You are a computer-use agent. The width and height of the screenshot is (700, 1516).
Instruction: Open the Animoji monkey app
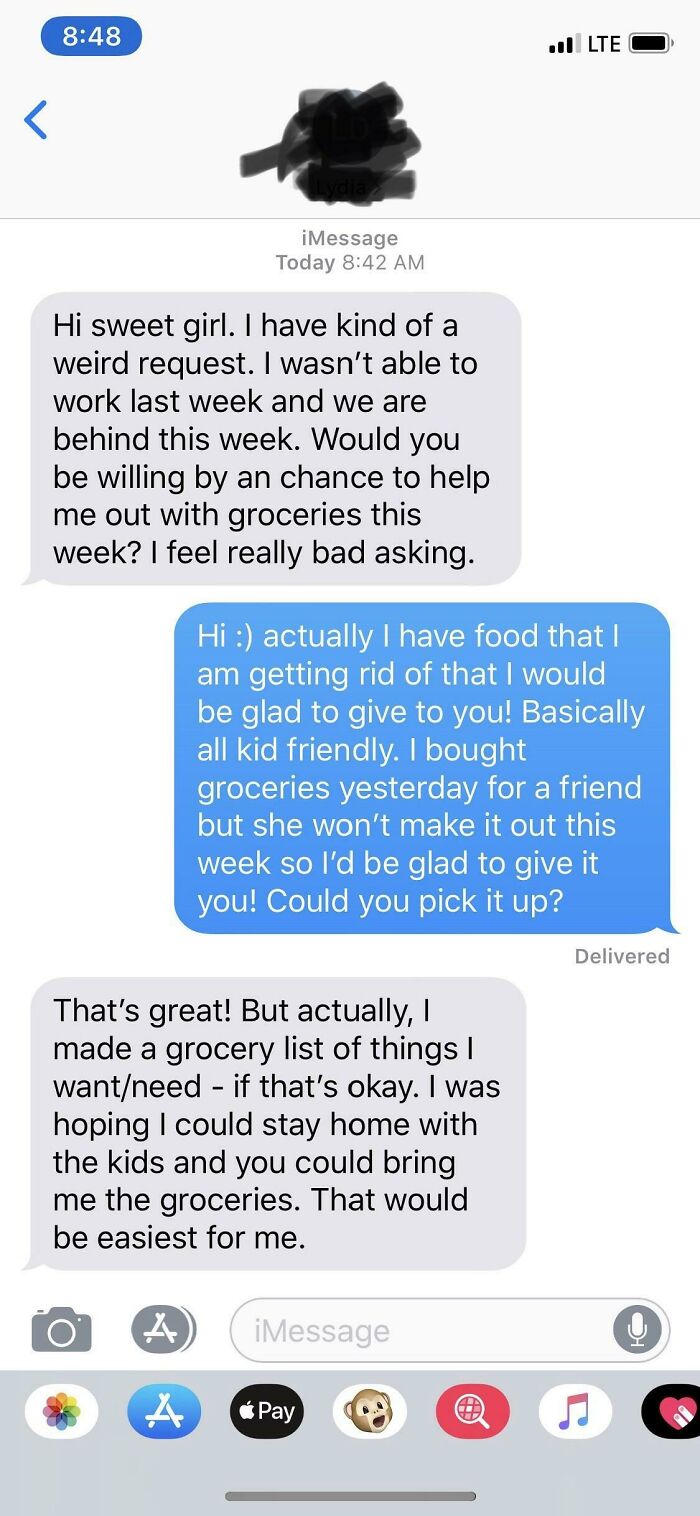click(369, 1411)
